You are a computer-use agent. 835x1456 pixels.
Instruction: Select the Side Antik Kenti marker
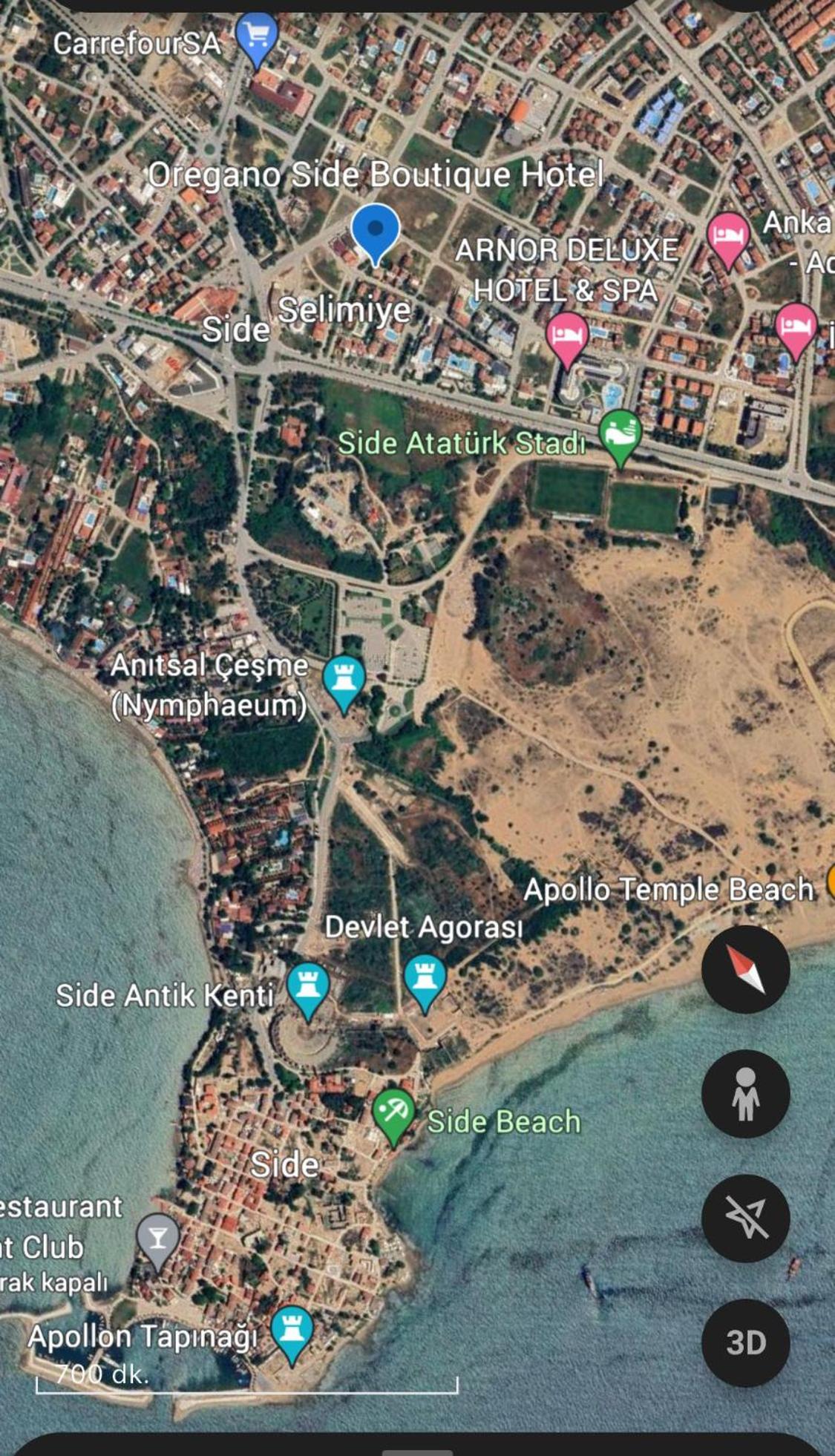(x=307, y=987)
